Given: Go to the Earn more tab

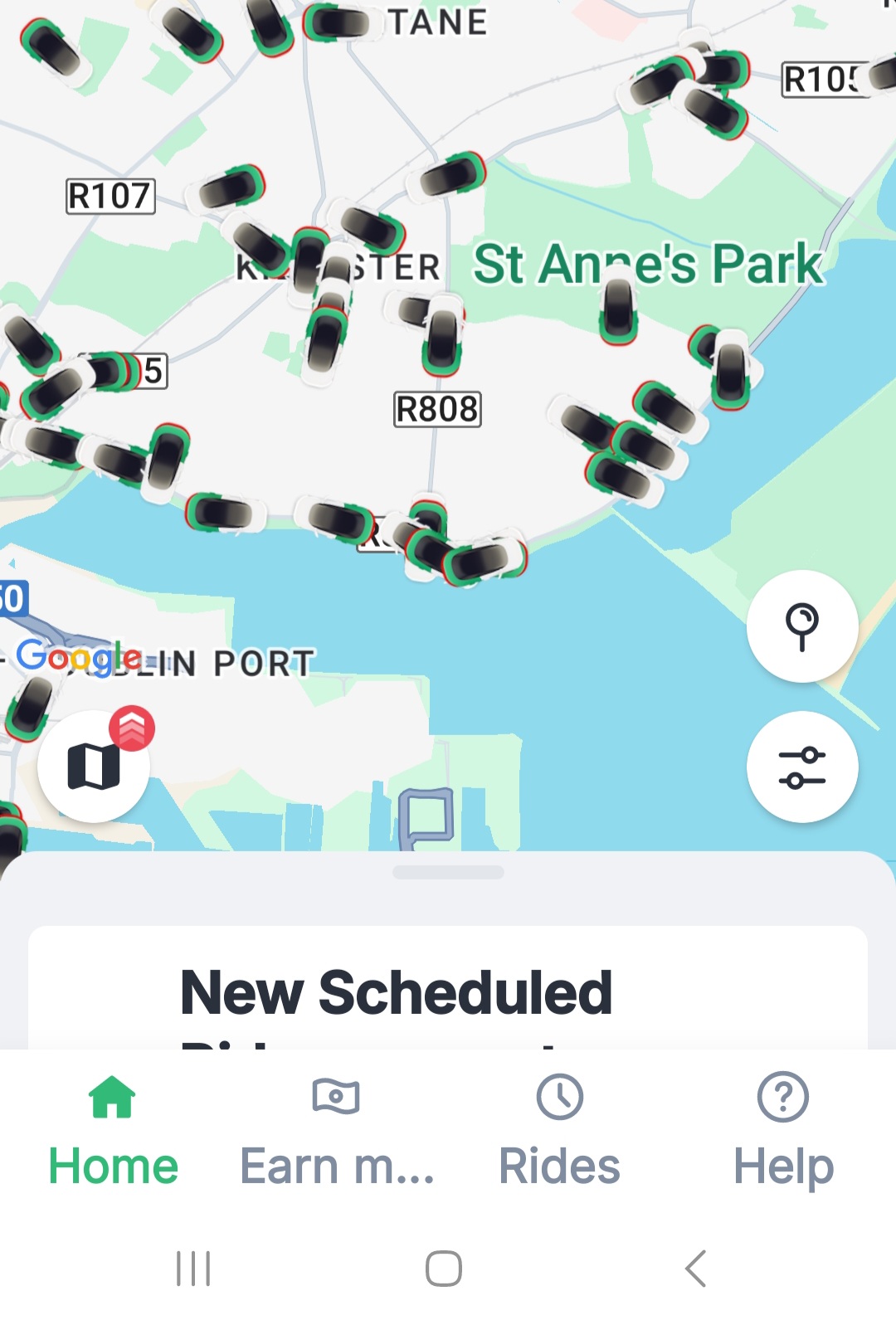Looking at the screenshot, I should [x=336, y=1130].
